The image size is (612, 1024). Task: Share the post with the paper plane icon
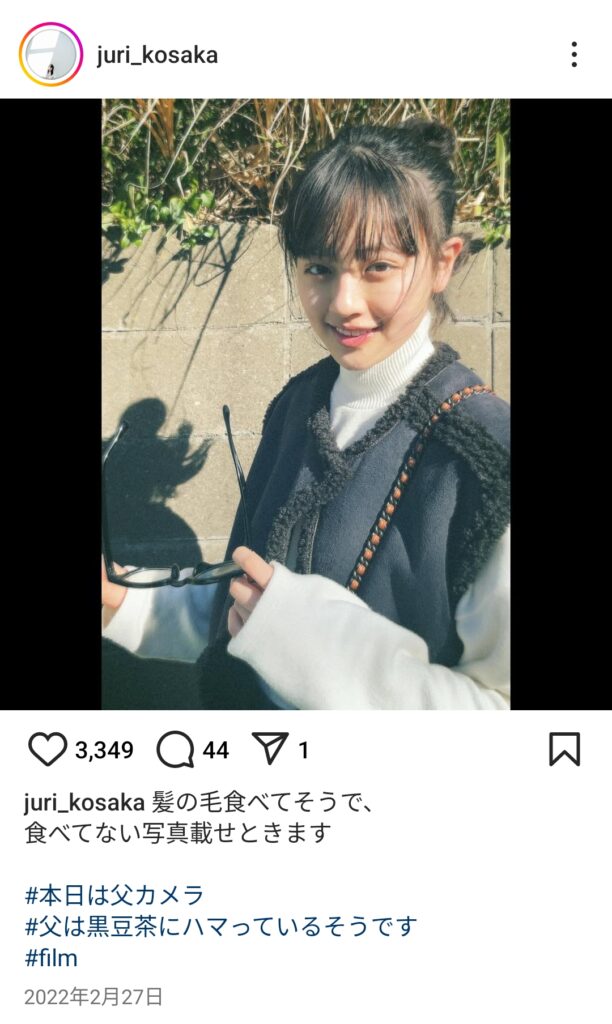coord(270,749)
